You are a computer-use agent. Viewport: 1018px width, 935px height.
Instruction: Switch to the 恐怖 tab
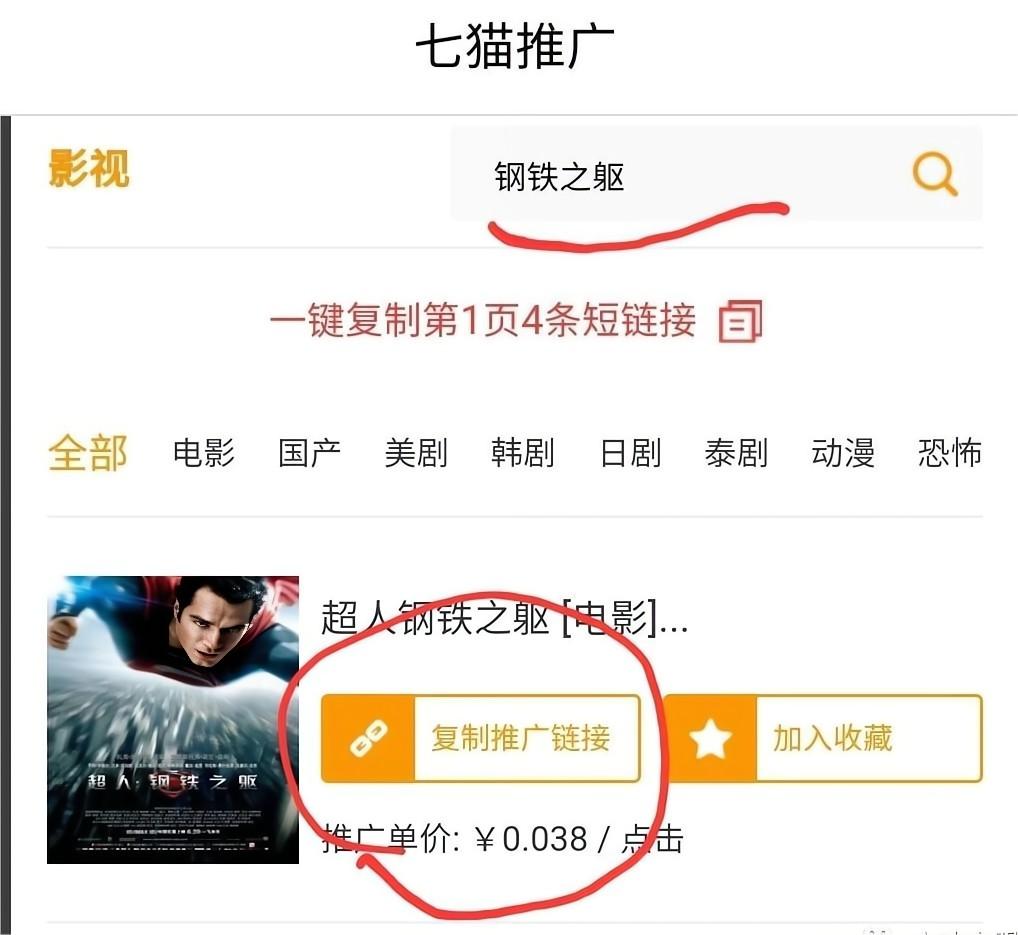(949, 453)
